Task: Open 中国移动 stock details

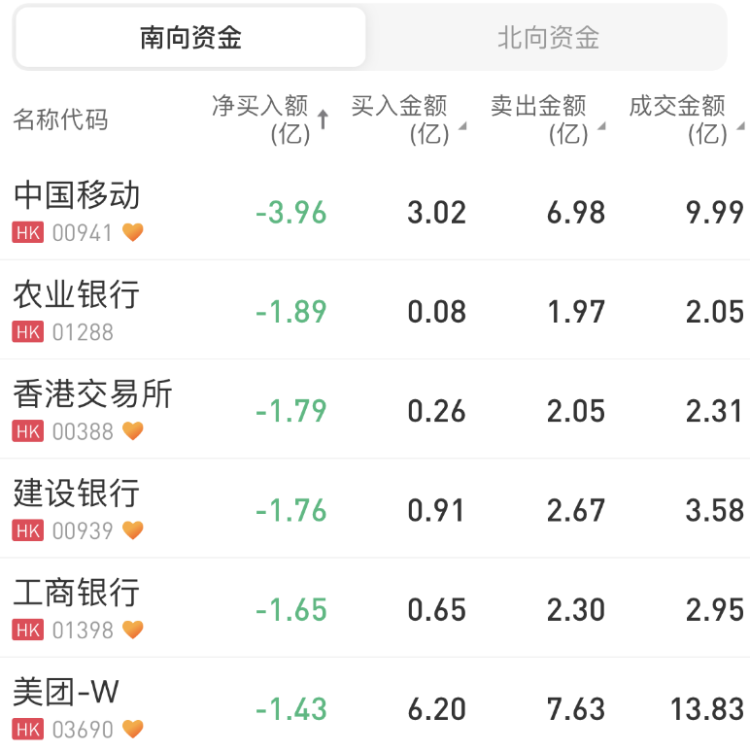Action: tap(77, 195)
